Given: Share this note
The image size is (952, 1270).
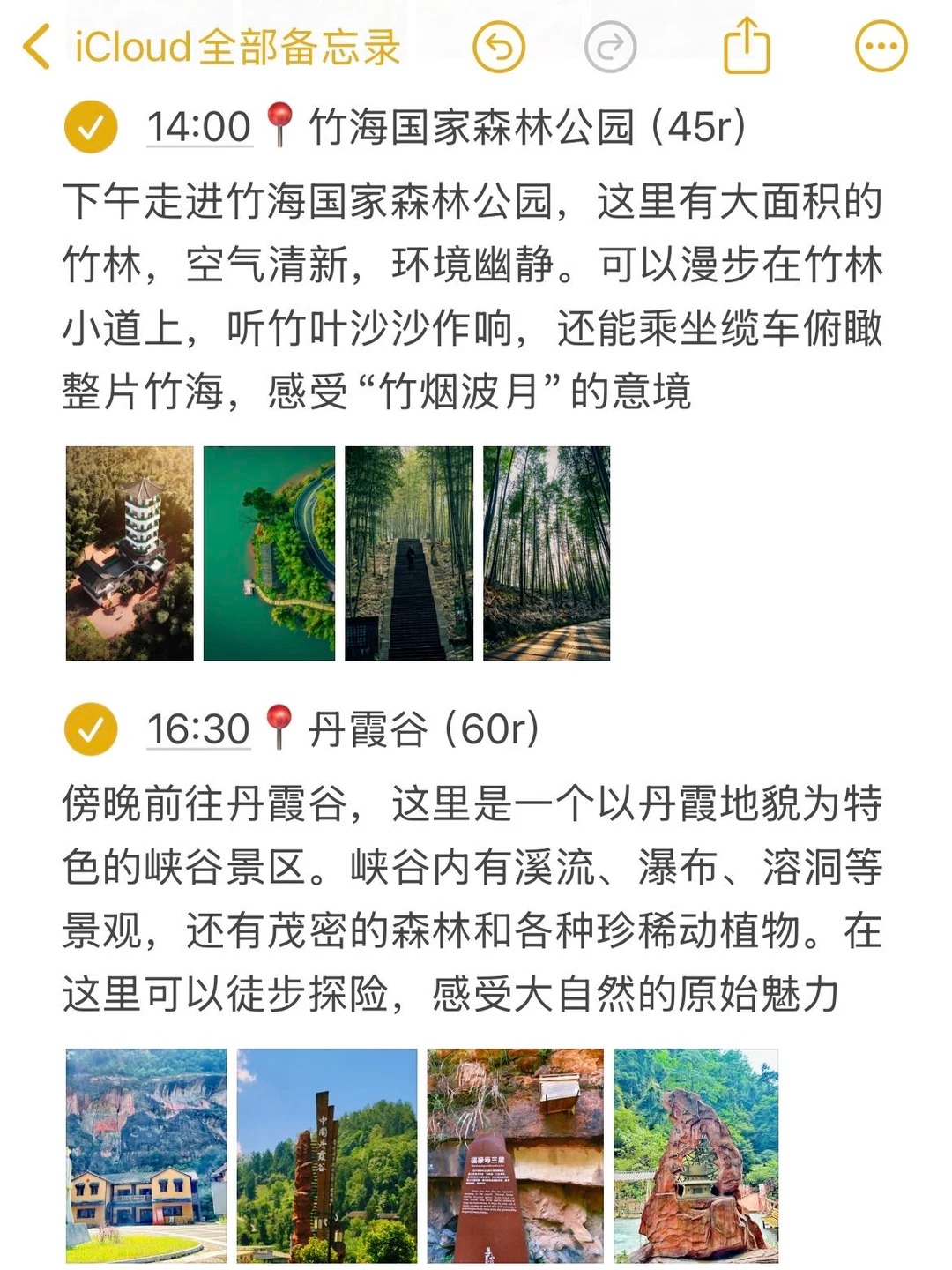Looking at the screenshot, I should (747, 45).
